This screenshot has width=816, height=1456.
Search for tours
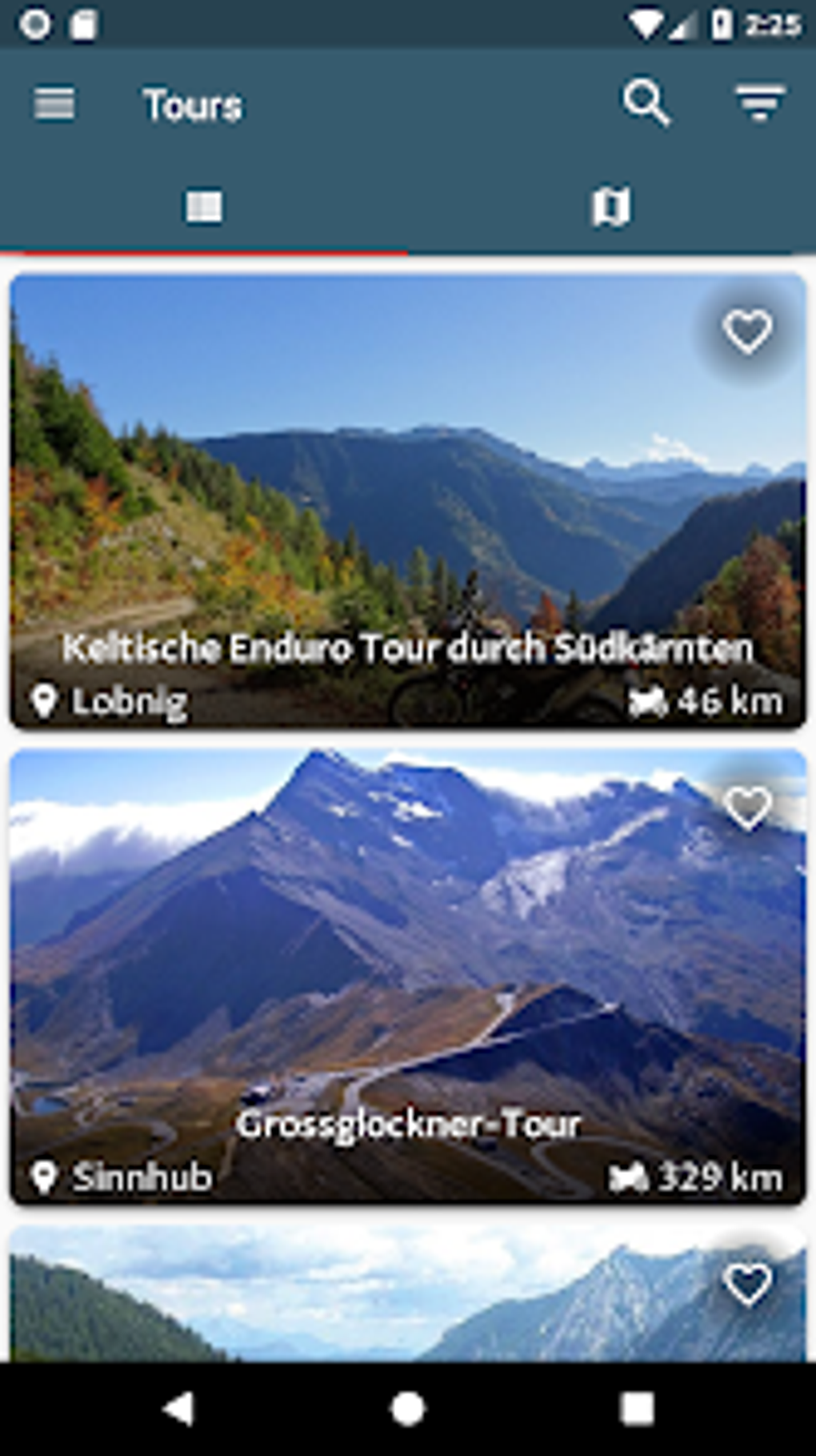point(645,102)
